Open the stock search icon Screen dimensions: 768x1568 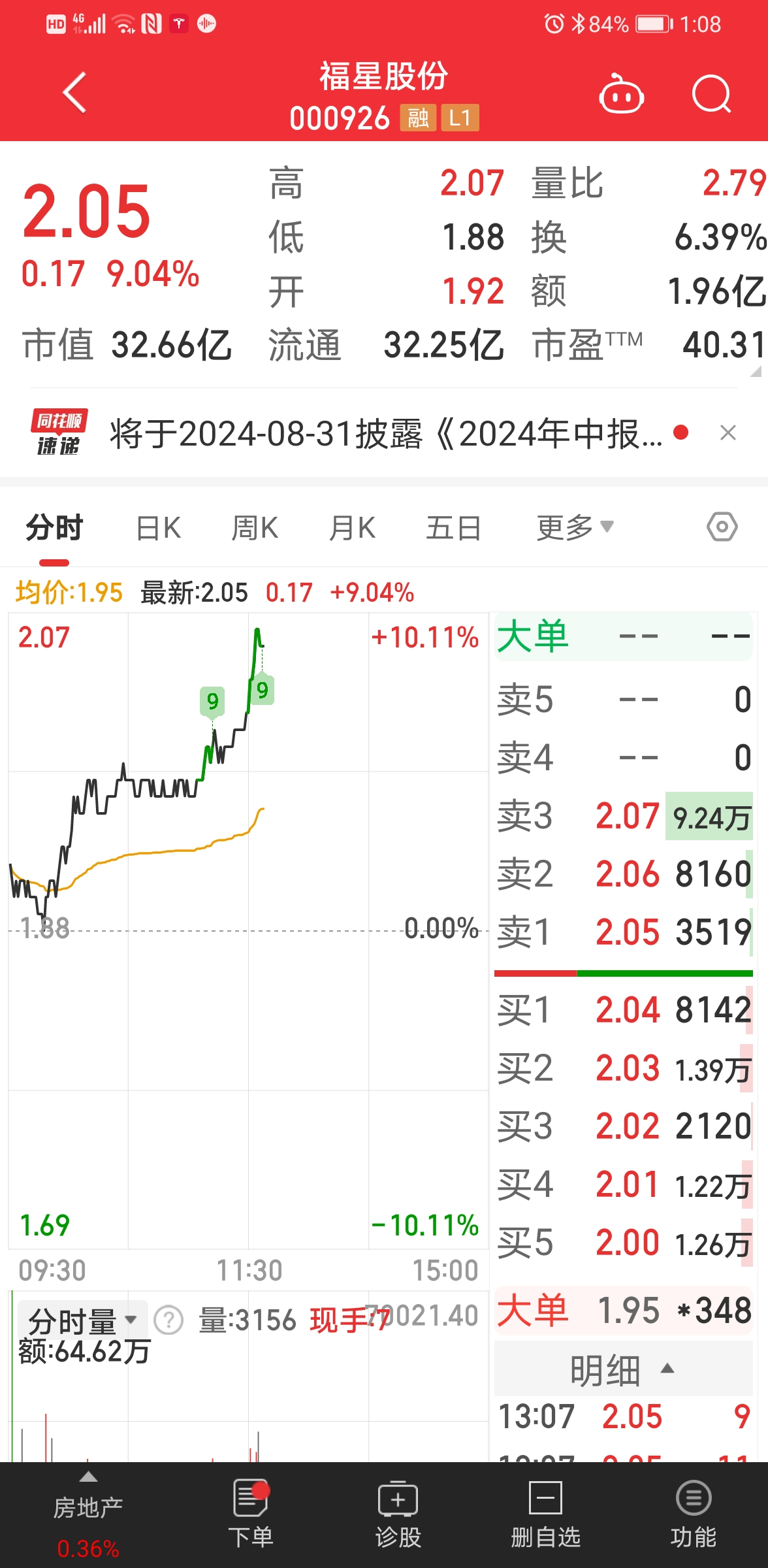pyautogui.click(x=711, y=94)
